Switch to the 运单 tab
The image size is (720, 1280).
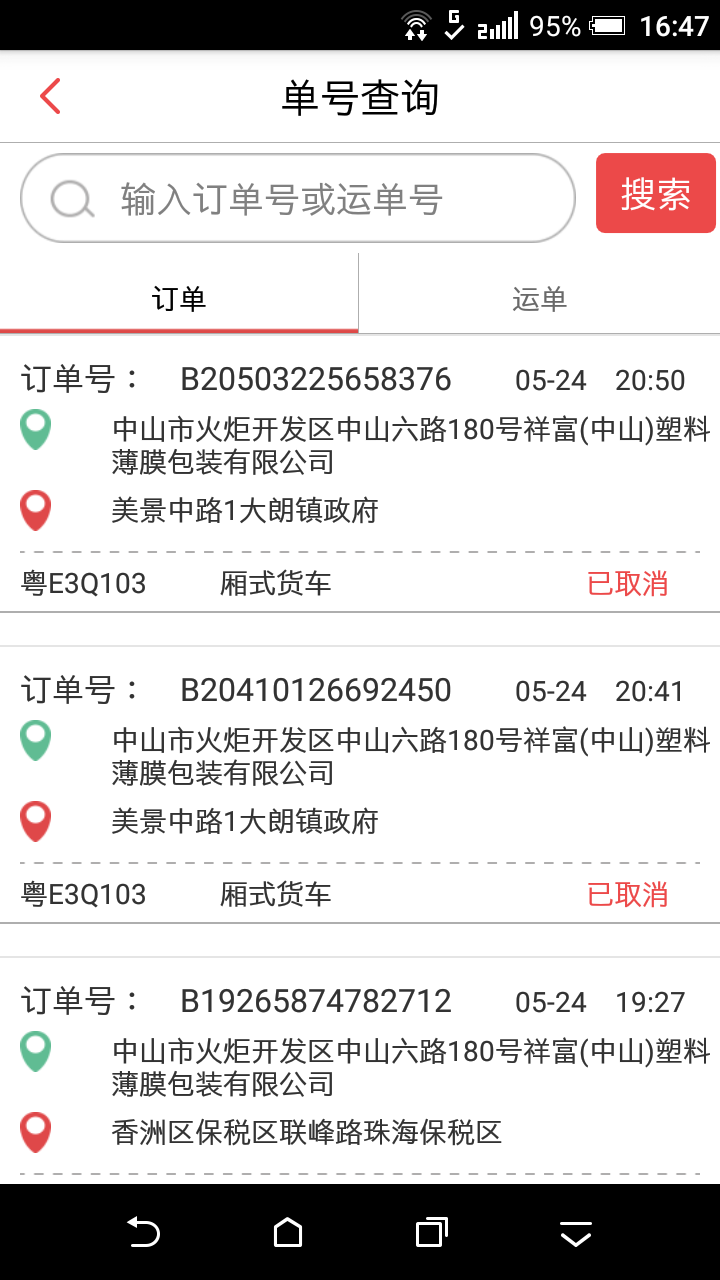pyautogui.click(x=539, y=299)
